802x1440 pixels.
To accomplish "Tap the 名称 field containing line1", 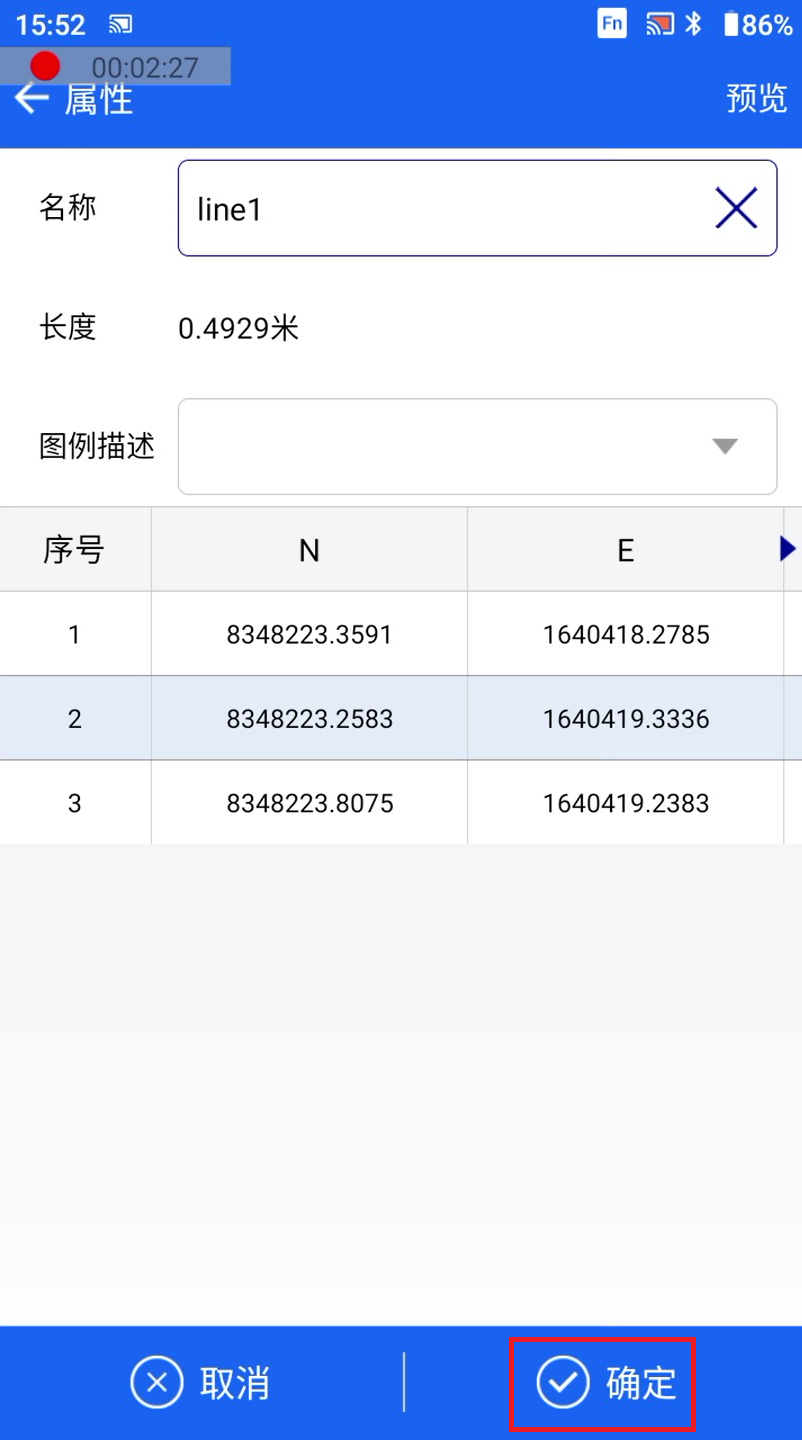I will point(477,208).
